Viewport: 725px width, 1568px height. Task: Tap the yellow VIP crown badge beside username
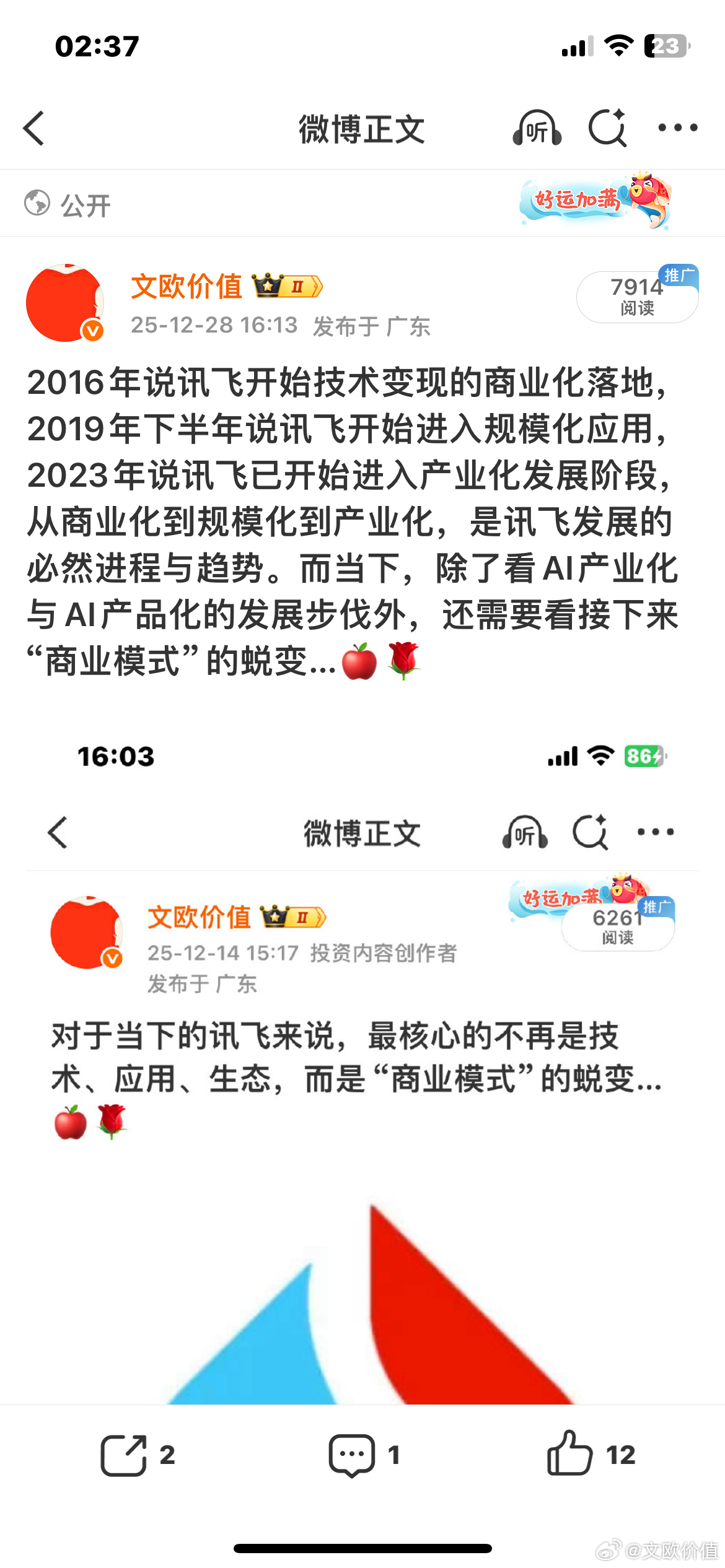288,286
